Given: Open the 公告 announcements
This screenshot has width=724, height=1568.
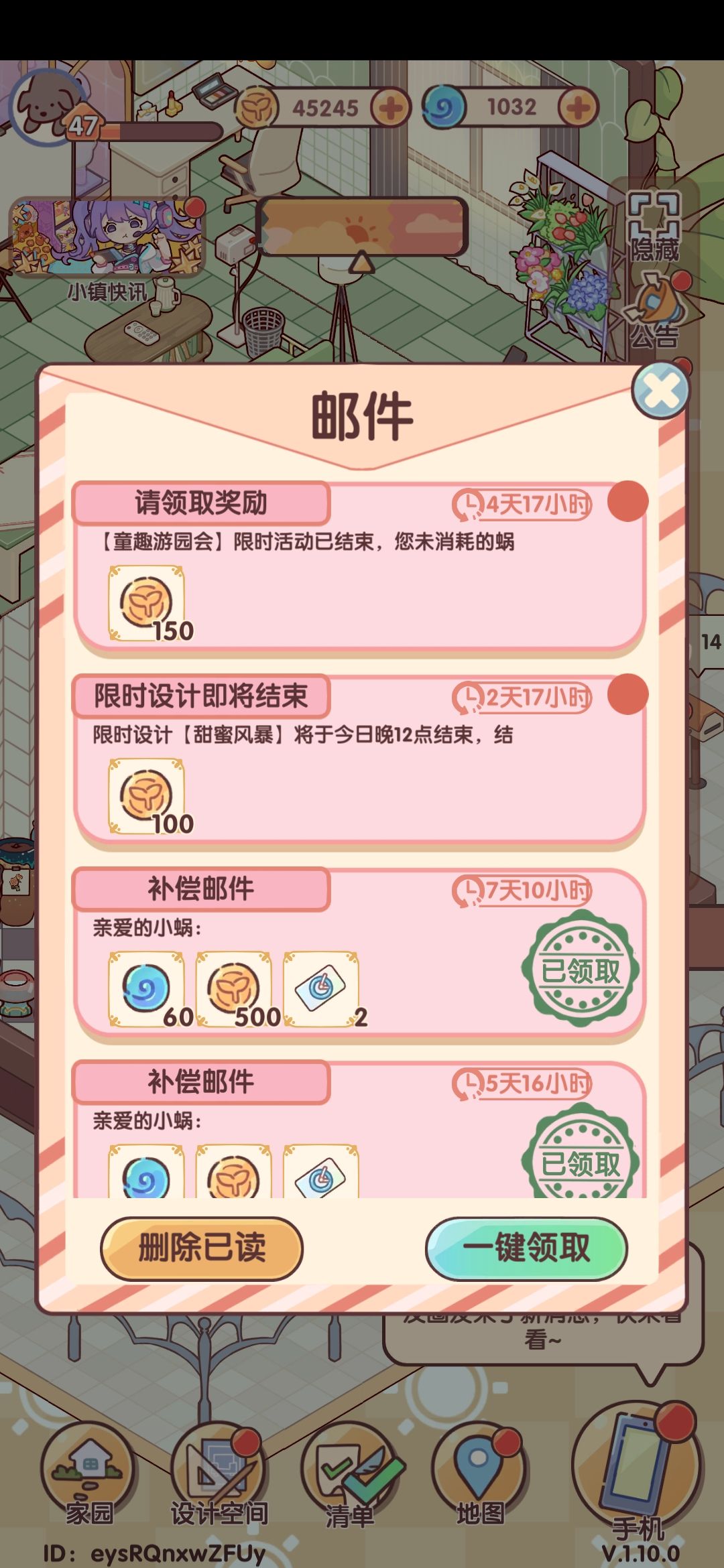Looking at the screenshot, I should (x=654, y=310).
